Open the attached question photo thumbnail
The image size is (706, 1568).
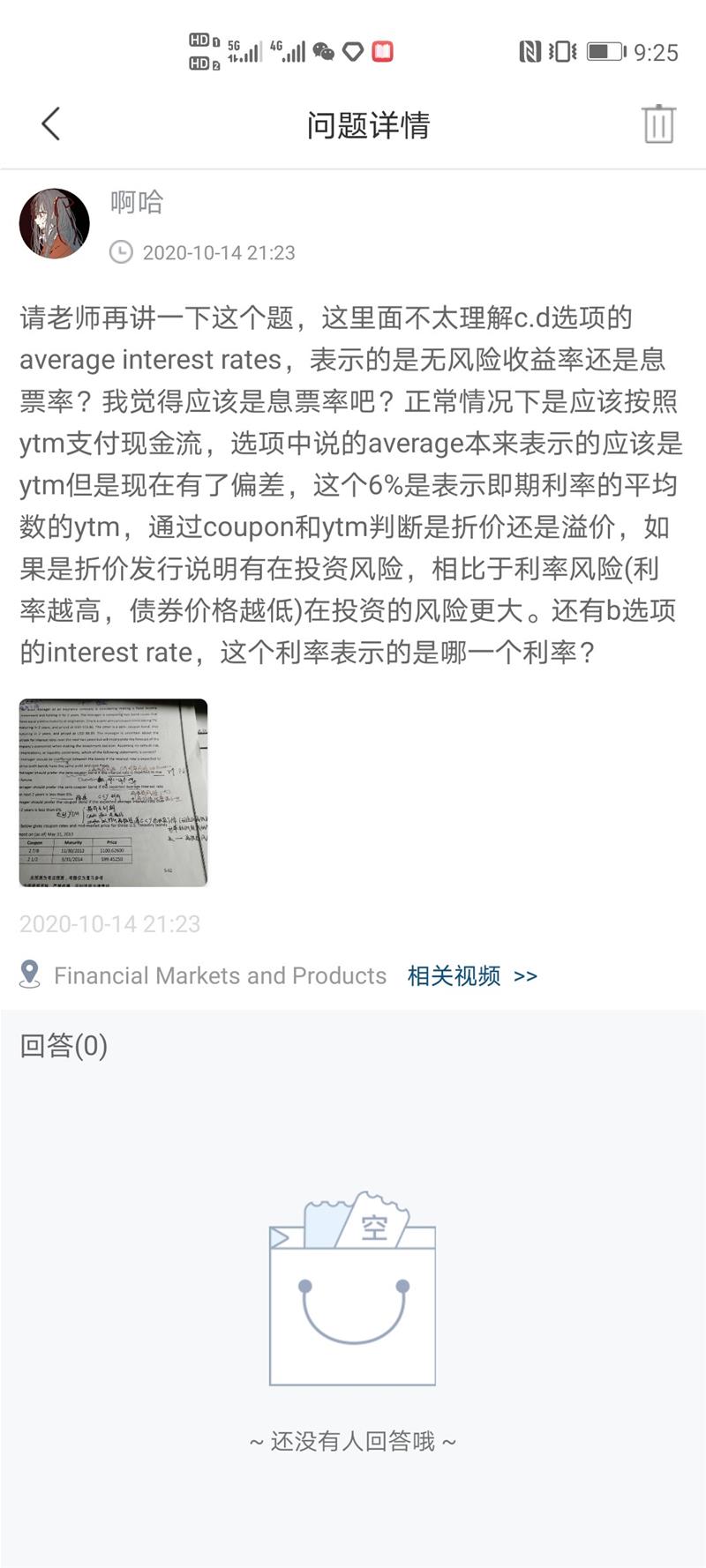point(114,792)
